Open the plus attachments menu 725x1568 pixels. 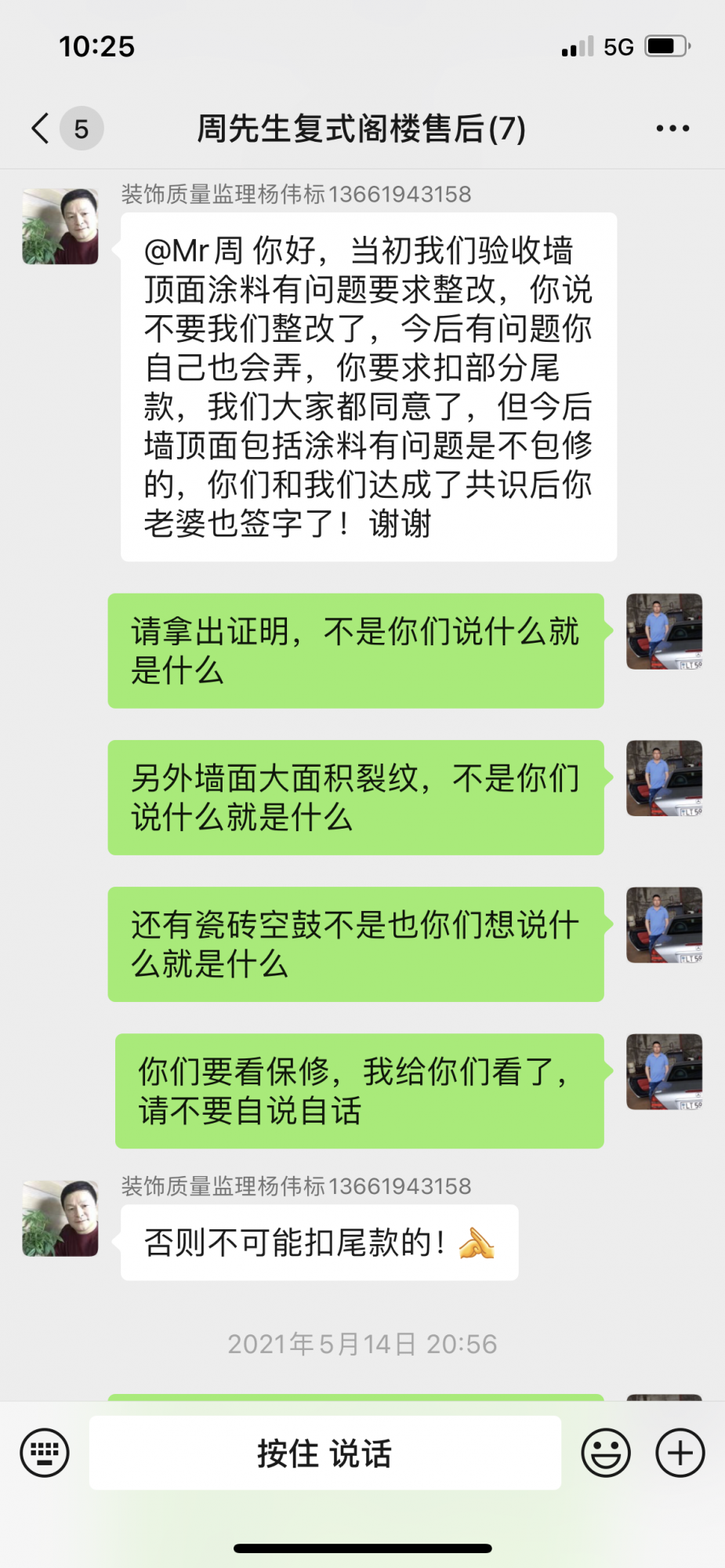click(680, 1453)
